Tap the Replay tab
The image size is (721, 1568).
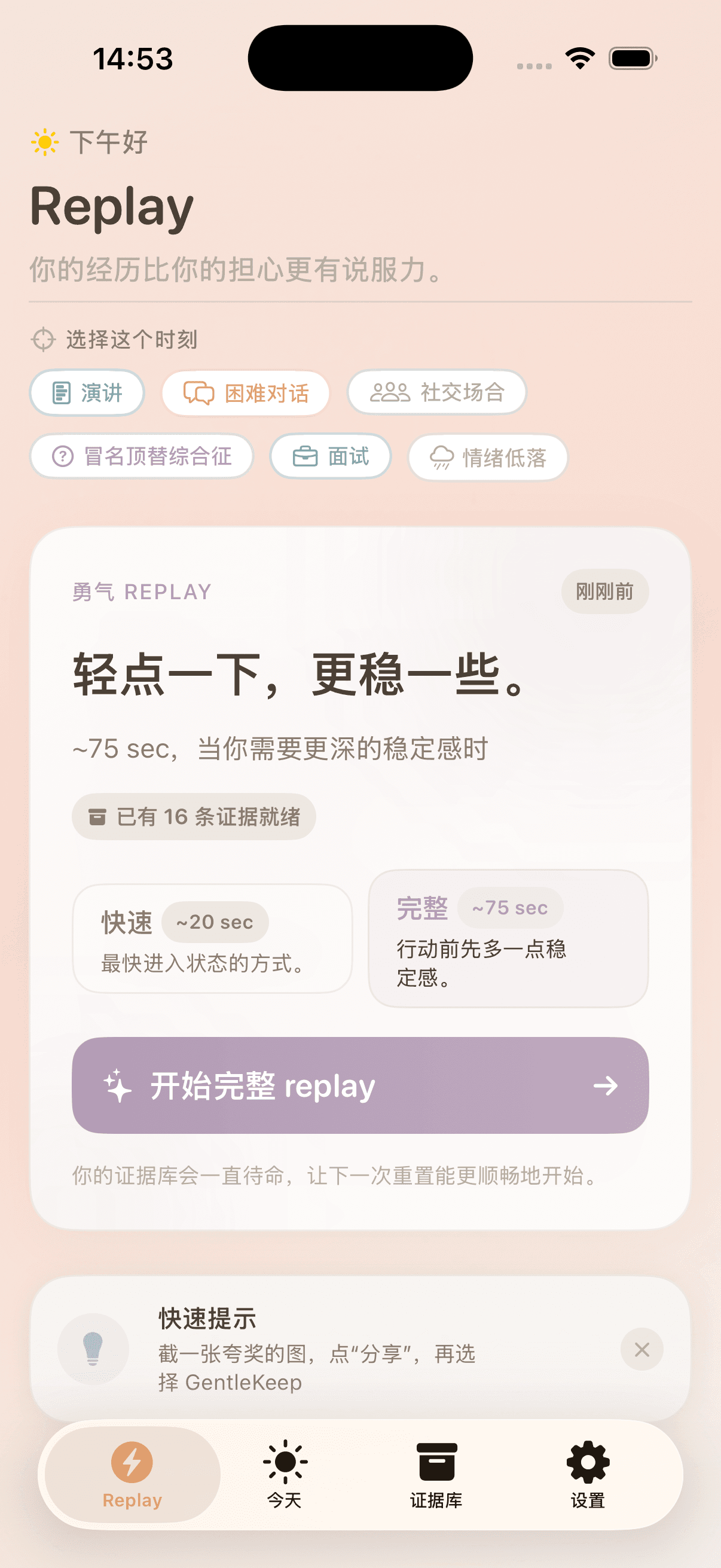pos(132,1474)
